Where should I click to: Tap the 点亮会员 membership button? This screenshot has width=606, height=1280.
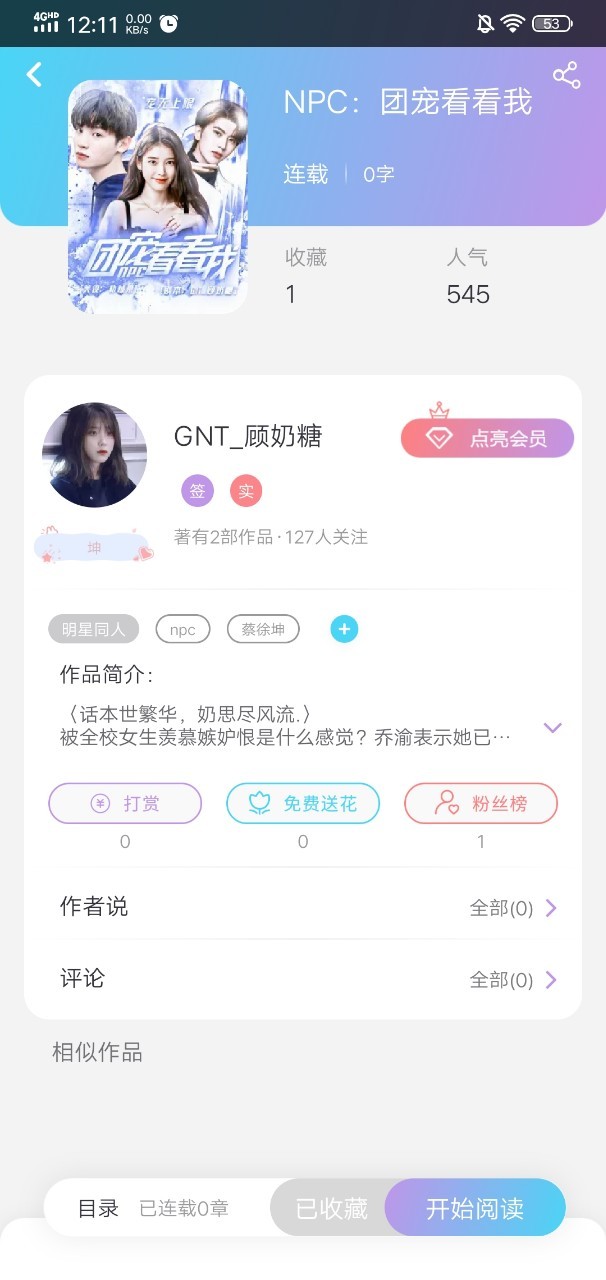coord(488,438)
